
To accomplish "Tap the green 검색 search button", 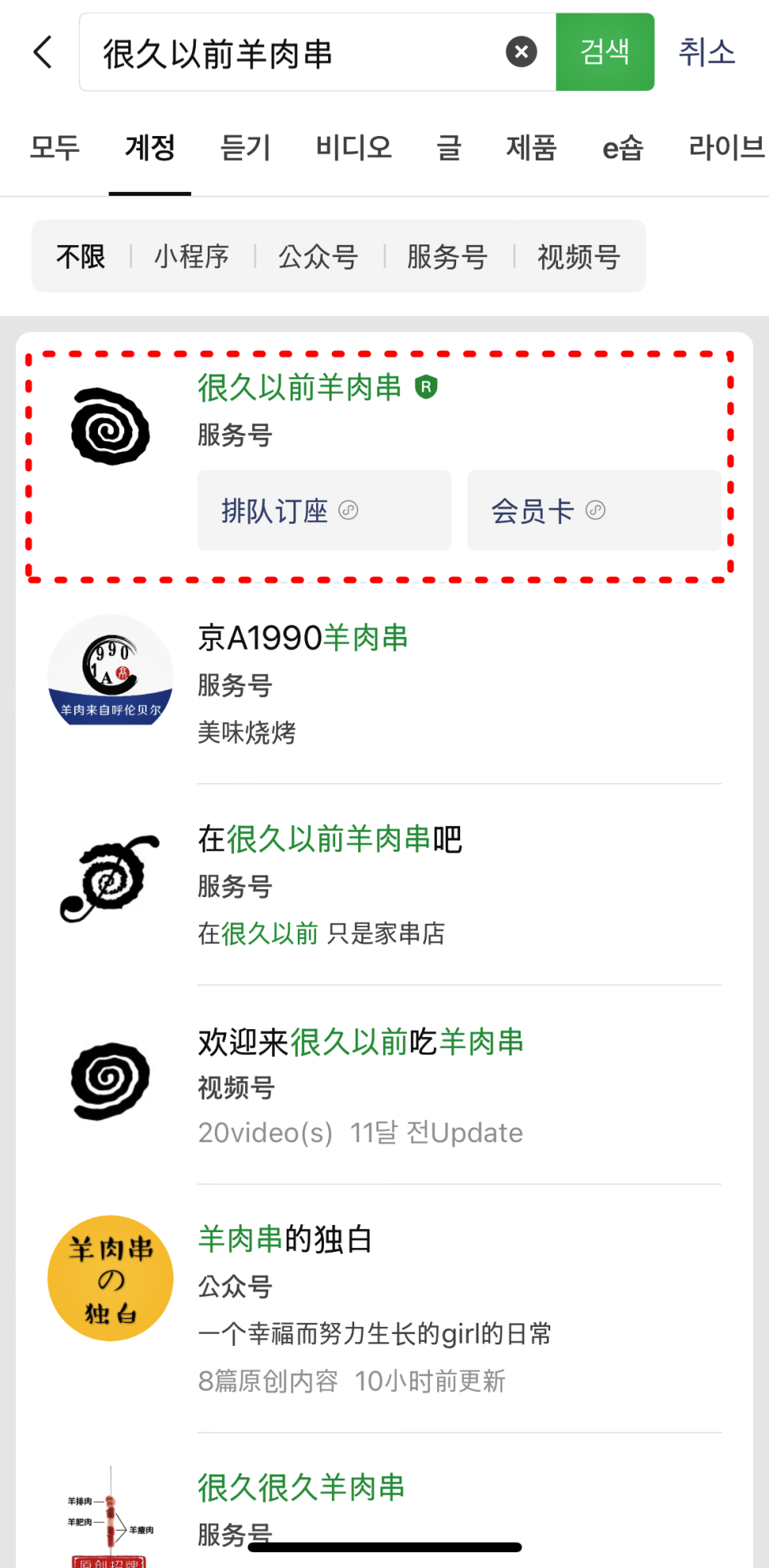I will tap(604, 53).
